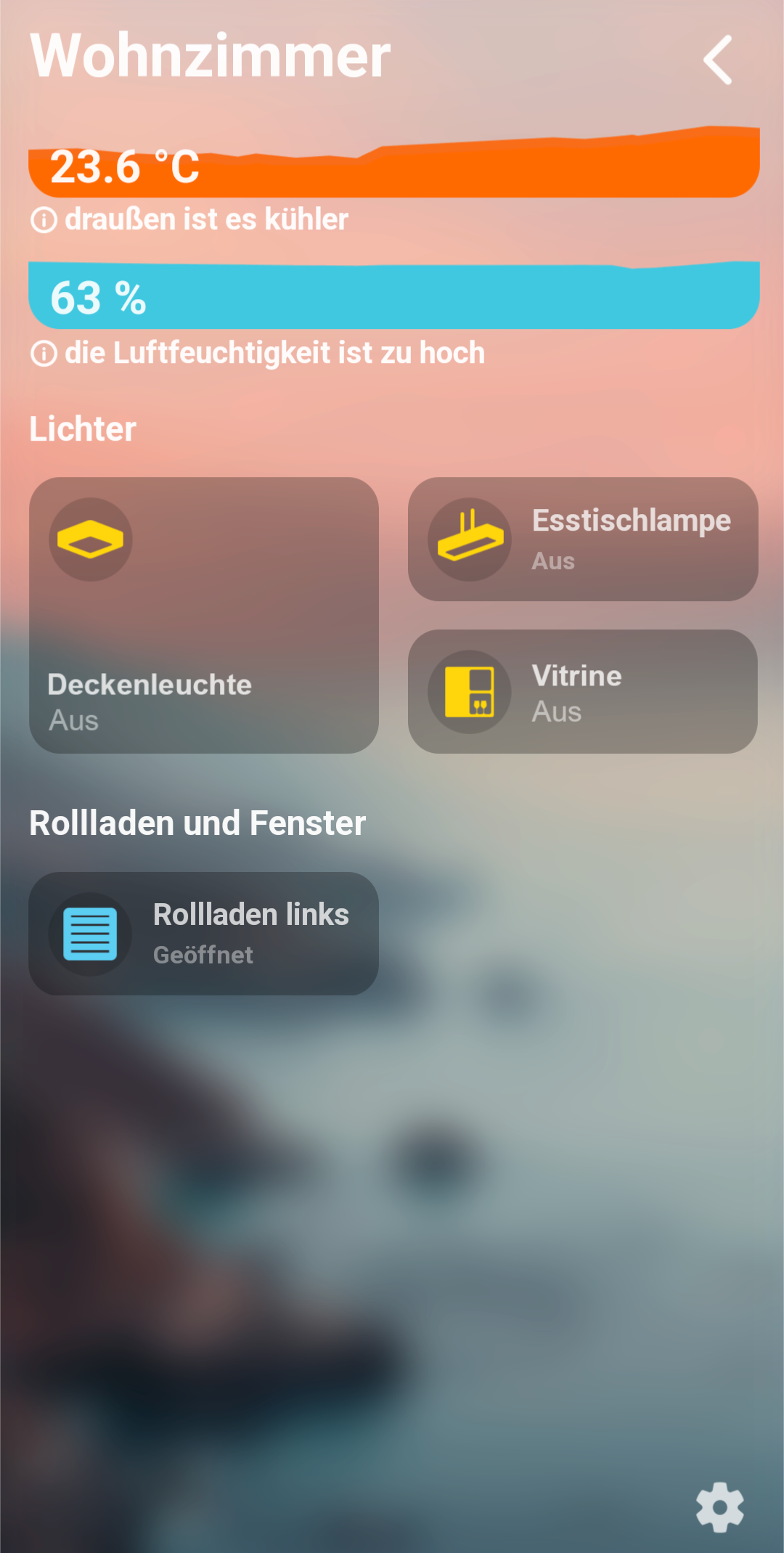Image resolution: width=784 pixels, height=1553 pixels.
Task: Switch on the Vitrine light
Action: pyautogui.click(x=583, y=691)
